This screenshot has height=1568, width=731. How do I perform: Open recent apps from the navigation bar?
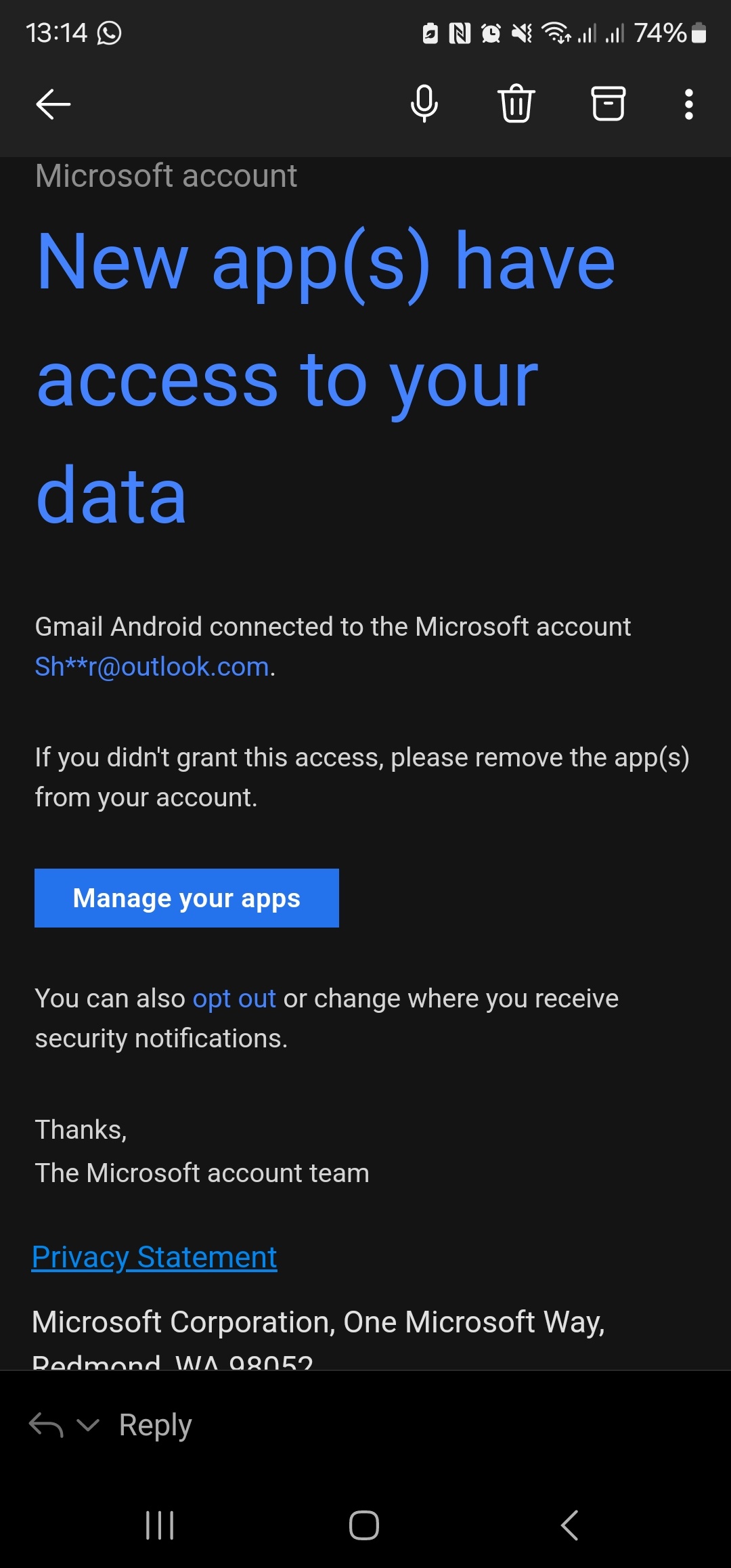(x=160, y=1525)
